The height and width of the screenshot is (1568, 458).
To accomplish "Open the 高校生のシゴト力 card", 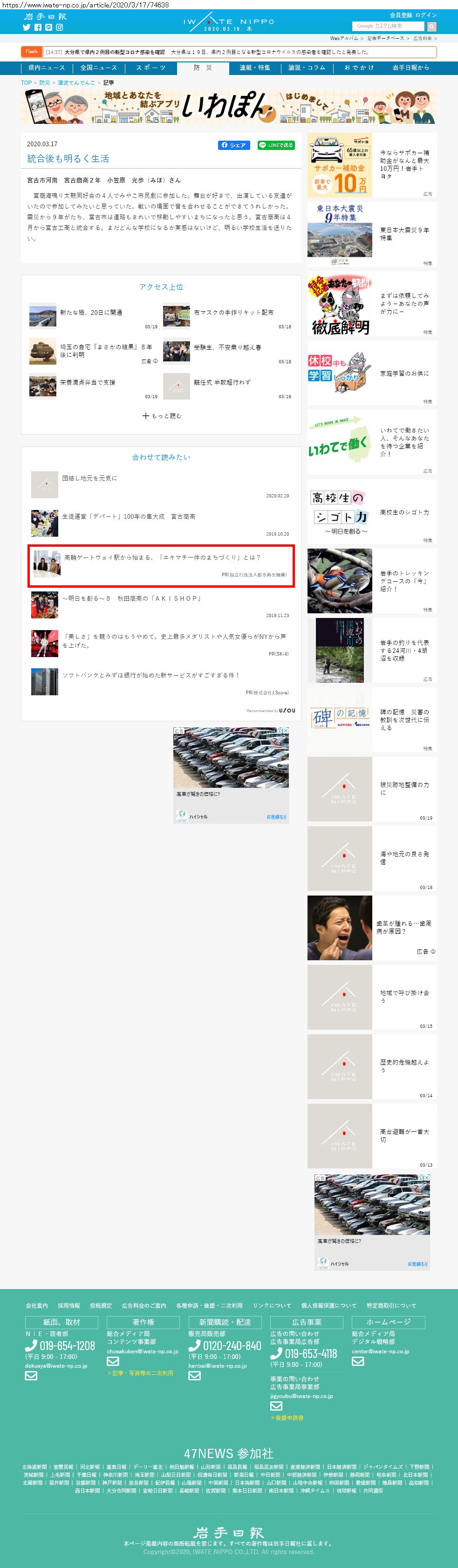I will tap(371, 512).
